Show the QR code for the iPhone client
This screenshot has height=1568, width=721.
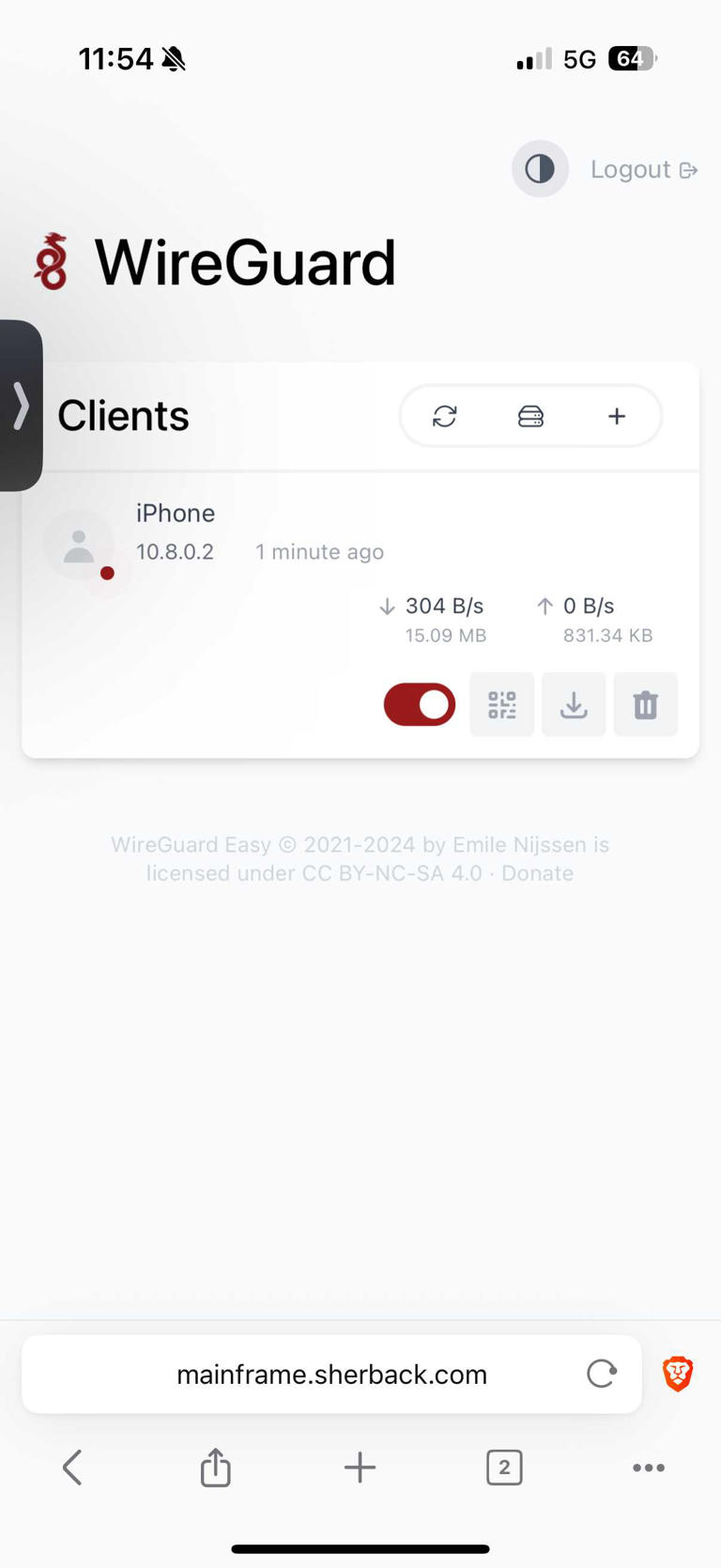point(501,704)
